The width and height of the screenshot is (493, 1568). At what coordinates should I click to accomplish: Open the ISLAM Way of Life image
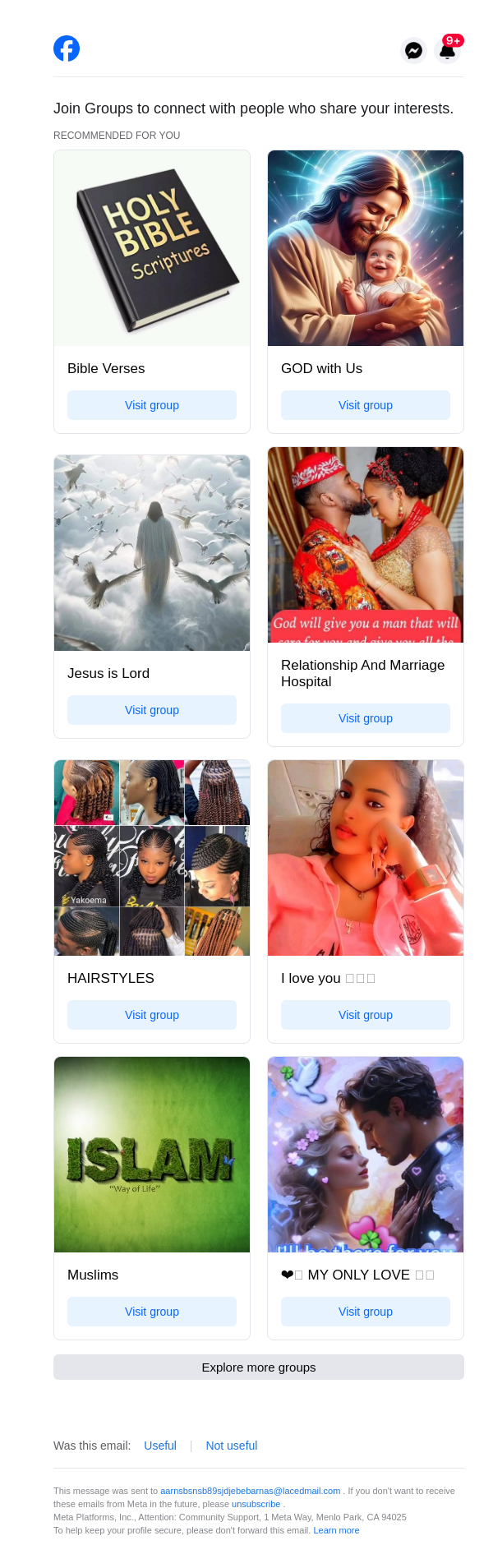pos(152,1155)
